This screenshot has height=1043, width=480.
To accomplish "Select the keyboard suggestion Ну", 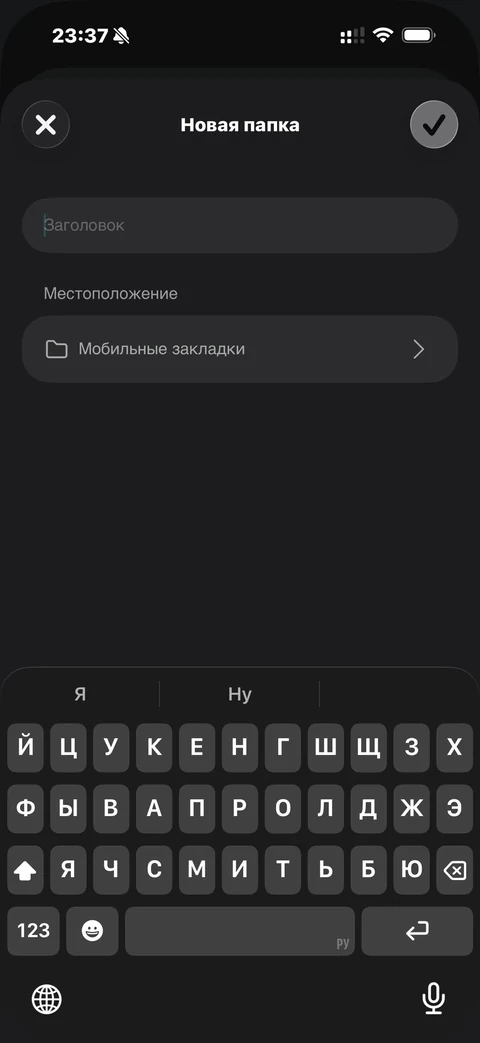I will point(239,694).
